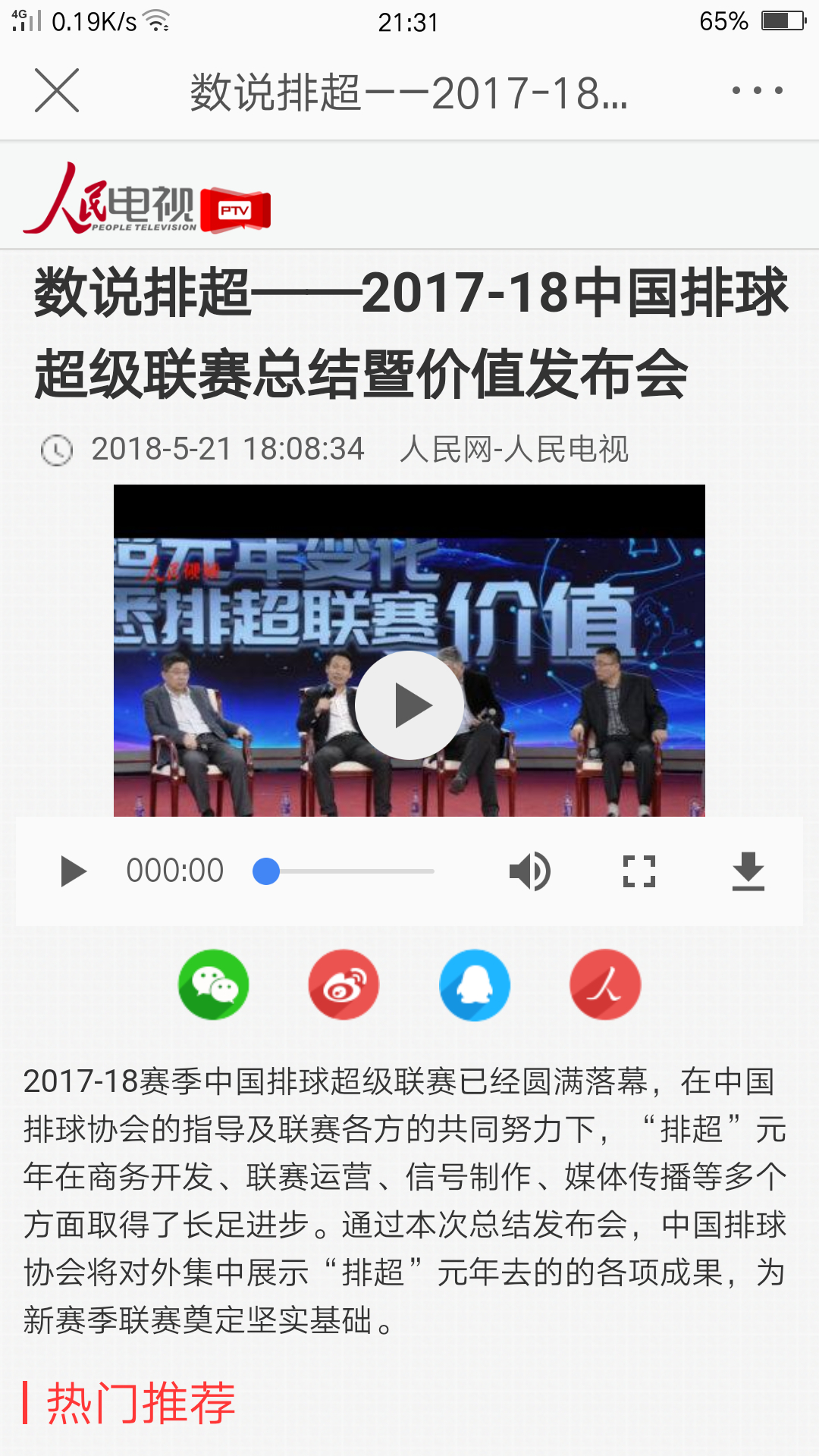Share the article to Weibo

tap(344, 985)
